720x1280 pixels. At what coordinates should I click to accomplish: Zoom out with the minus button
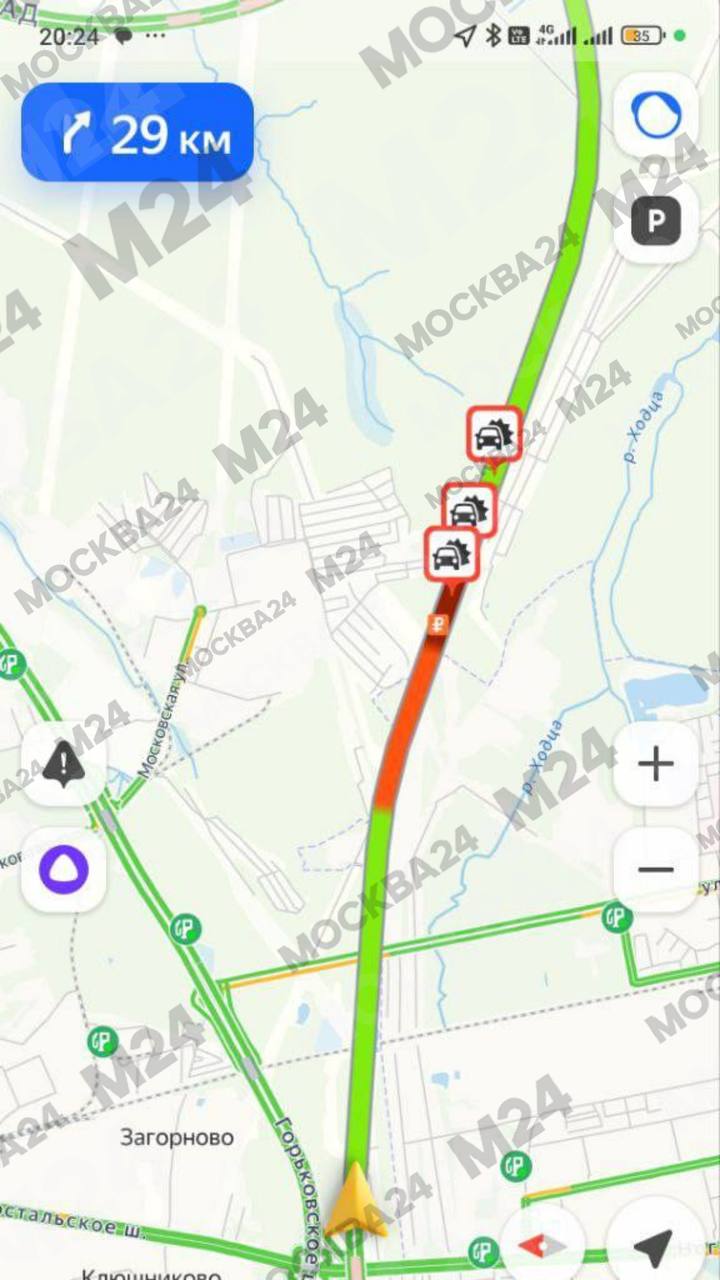pyautogui.click(x=656, y=869)
